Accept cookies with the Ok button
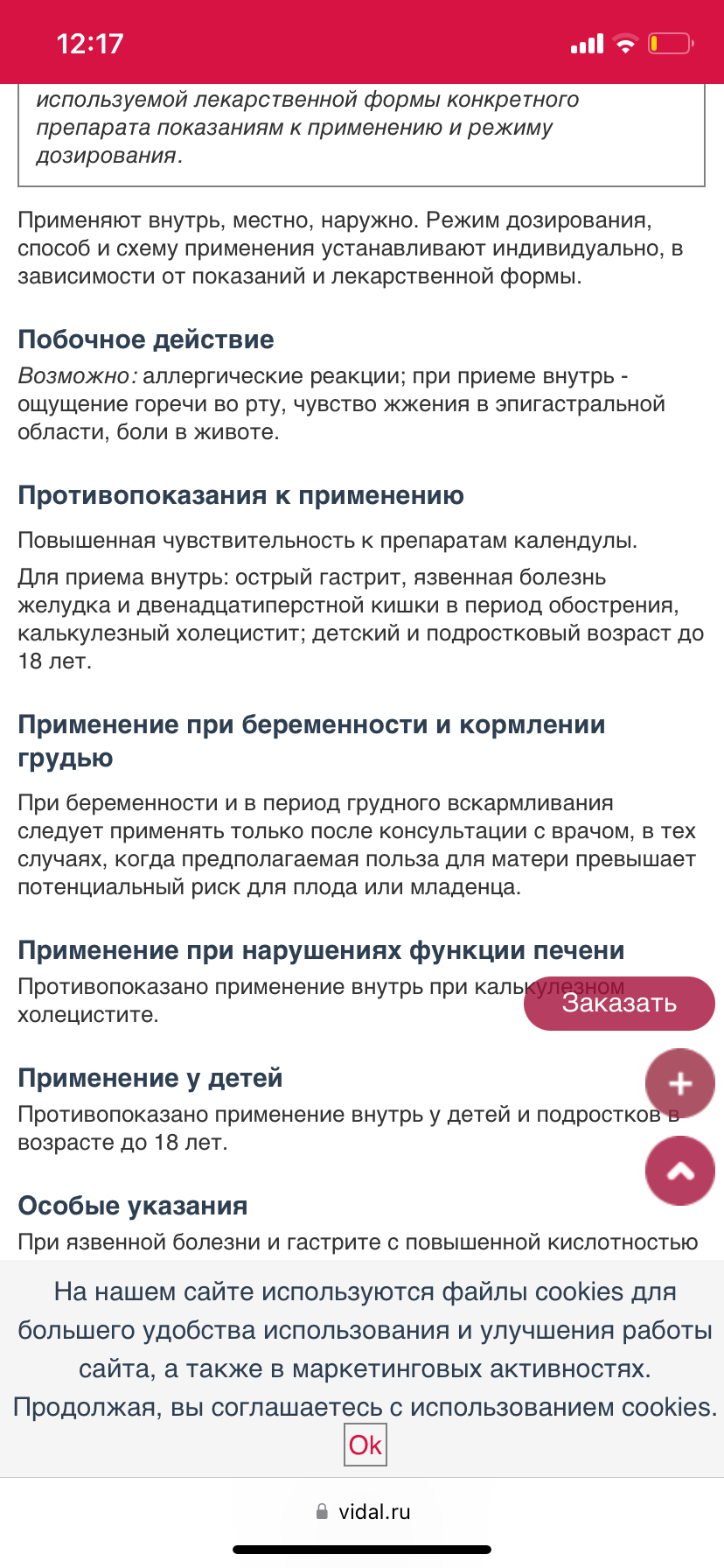The width and height of the screenshot is (724, 1568). 365,1445
